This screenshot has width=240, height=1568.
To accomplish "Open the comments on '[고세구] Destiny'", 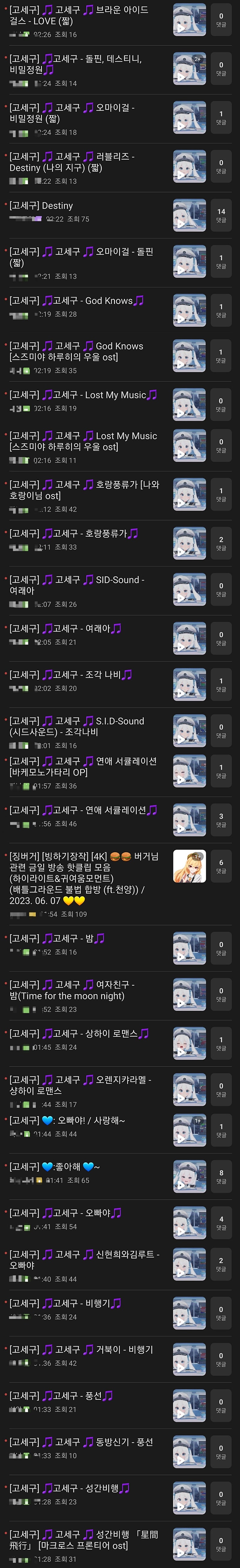I will [220, 215].
